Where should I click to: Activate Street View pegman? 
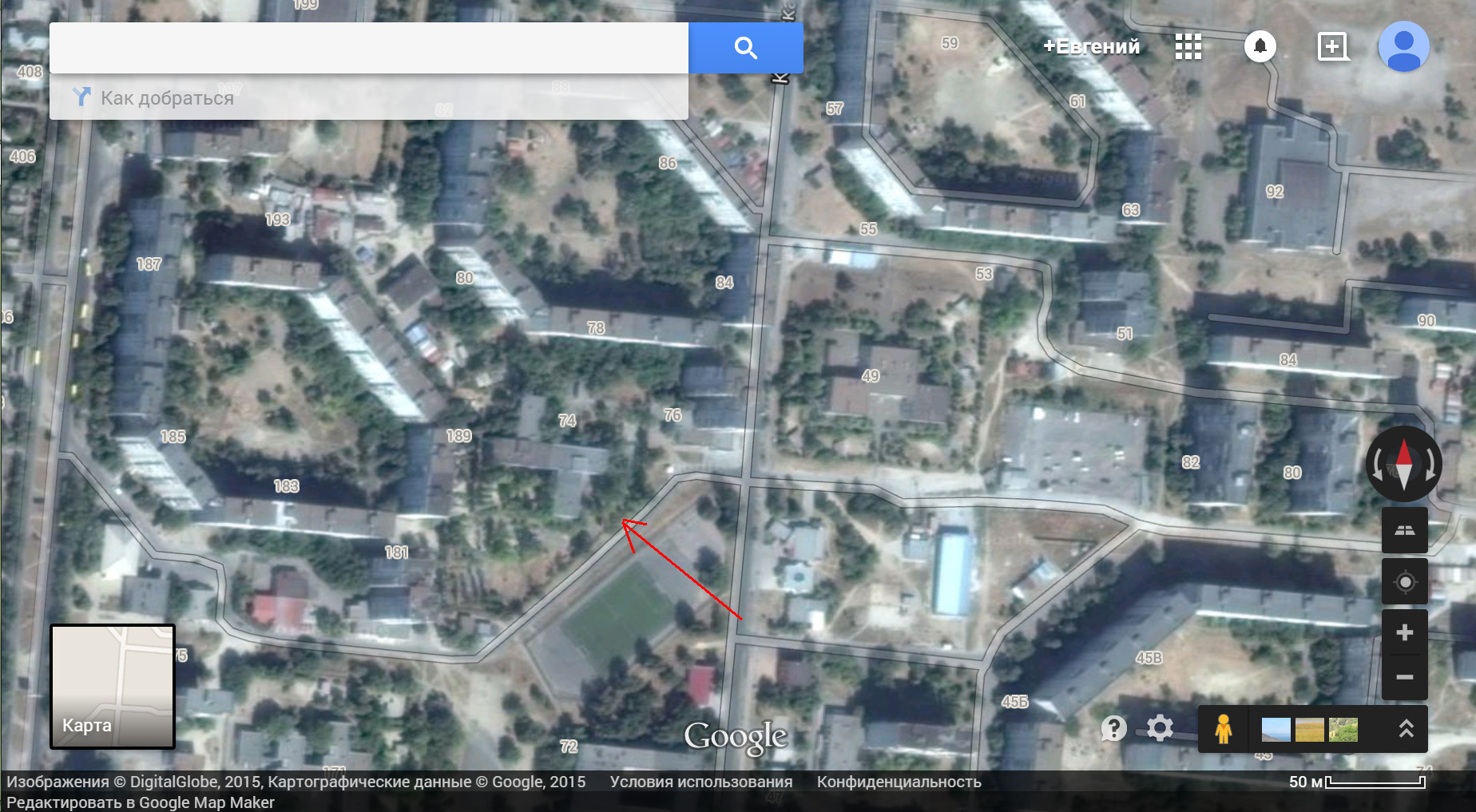(x=1223, y=729)
